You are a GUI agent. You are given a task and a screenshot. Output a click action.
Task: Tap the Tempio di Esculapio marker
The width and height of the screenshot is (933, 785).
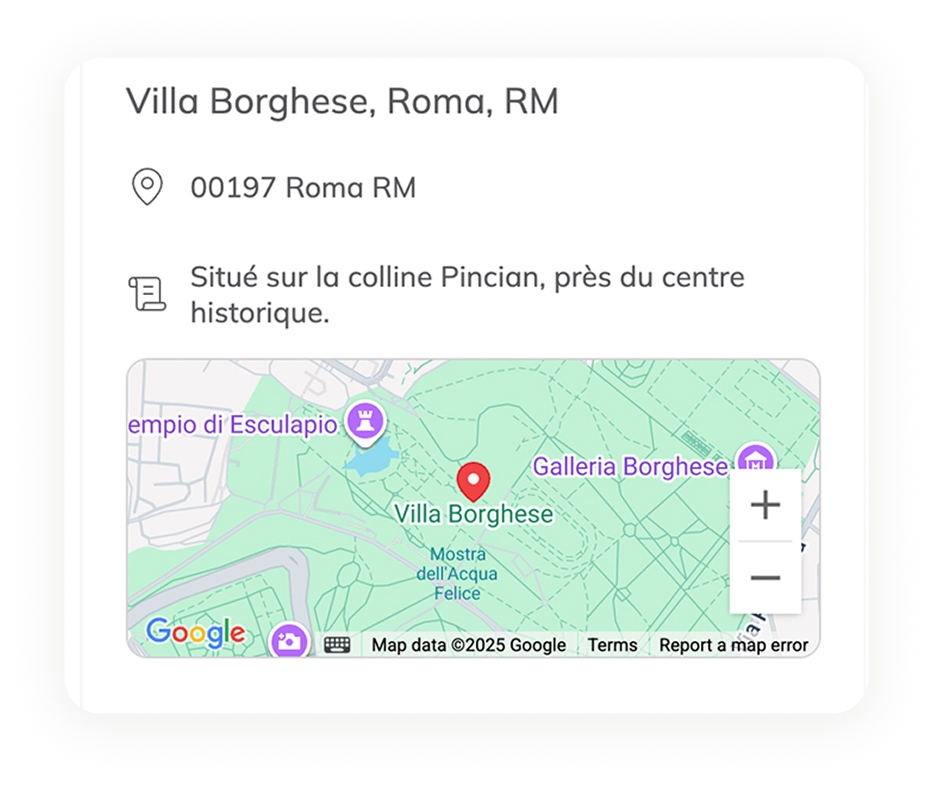(365, 419)
